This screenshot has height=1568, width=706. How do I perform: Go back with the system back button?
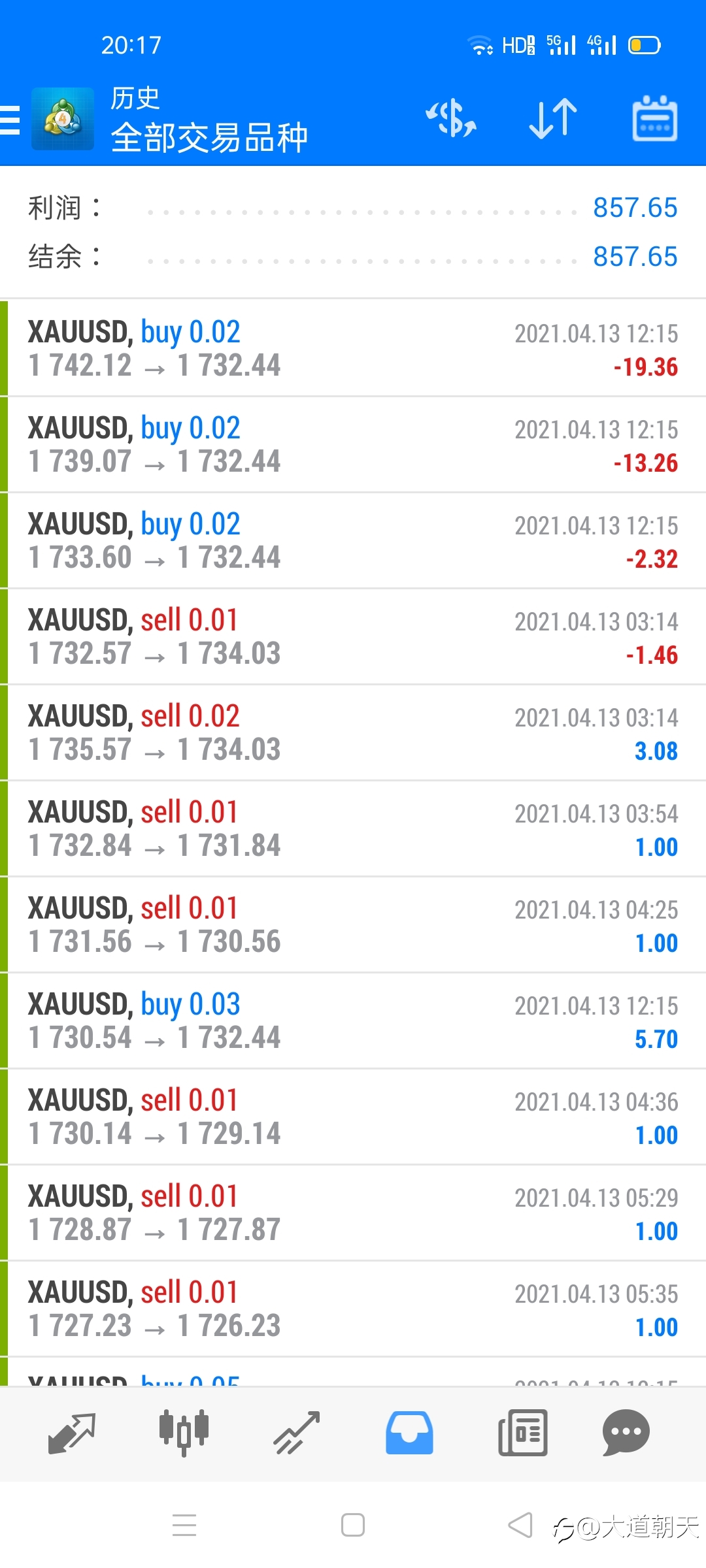pos(520,1526)
